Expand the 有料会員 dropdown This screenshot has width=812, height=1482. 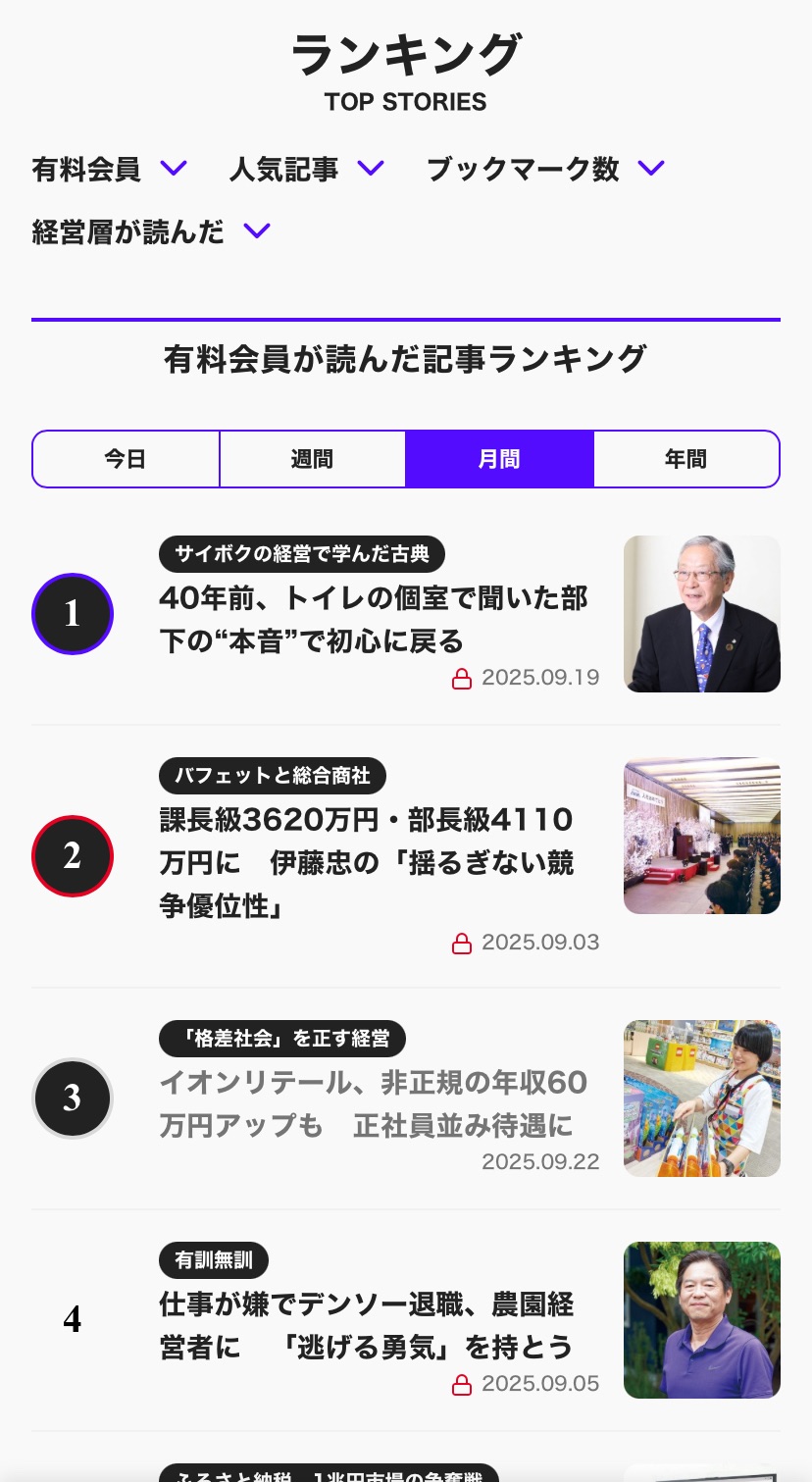pos(109,169)
